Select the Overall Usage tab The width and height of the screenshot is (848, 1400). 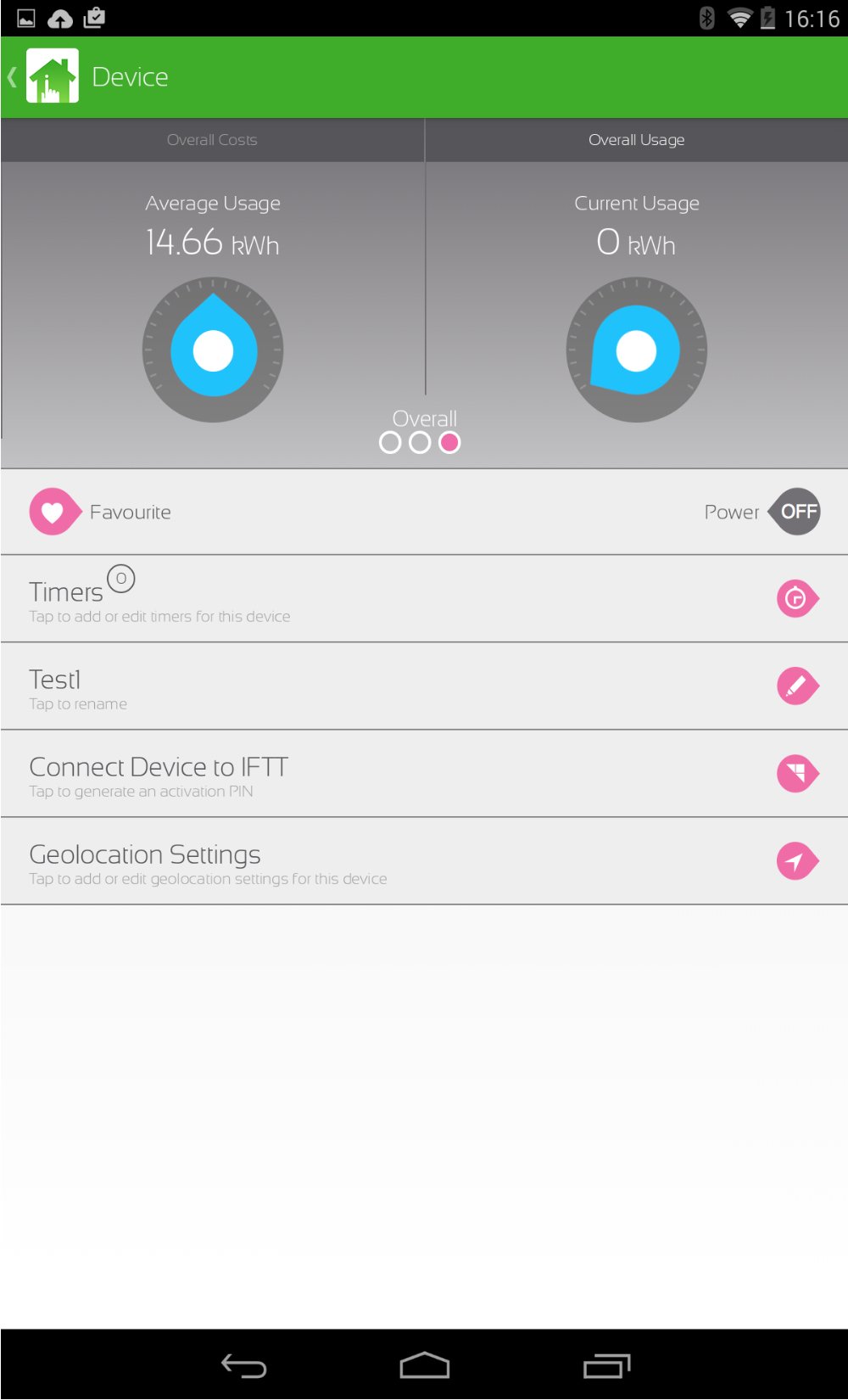click(636, 140)
